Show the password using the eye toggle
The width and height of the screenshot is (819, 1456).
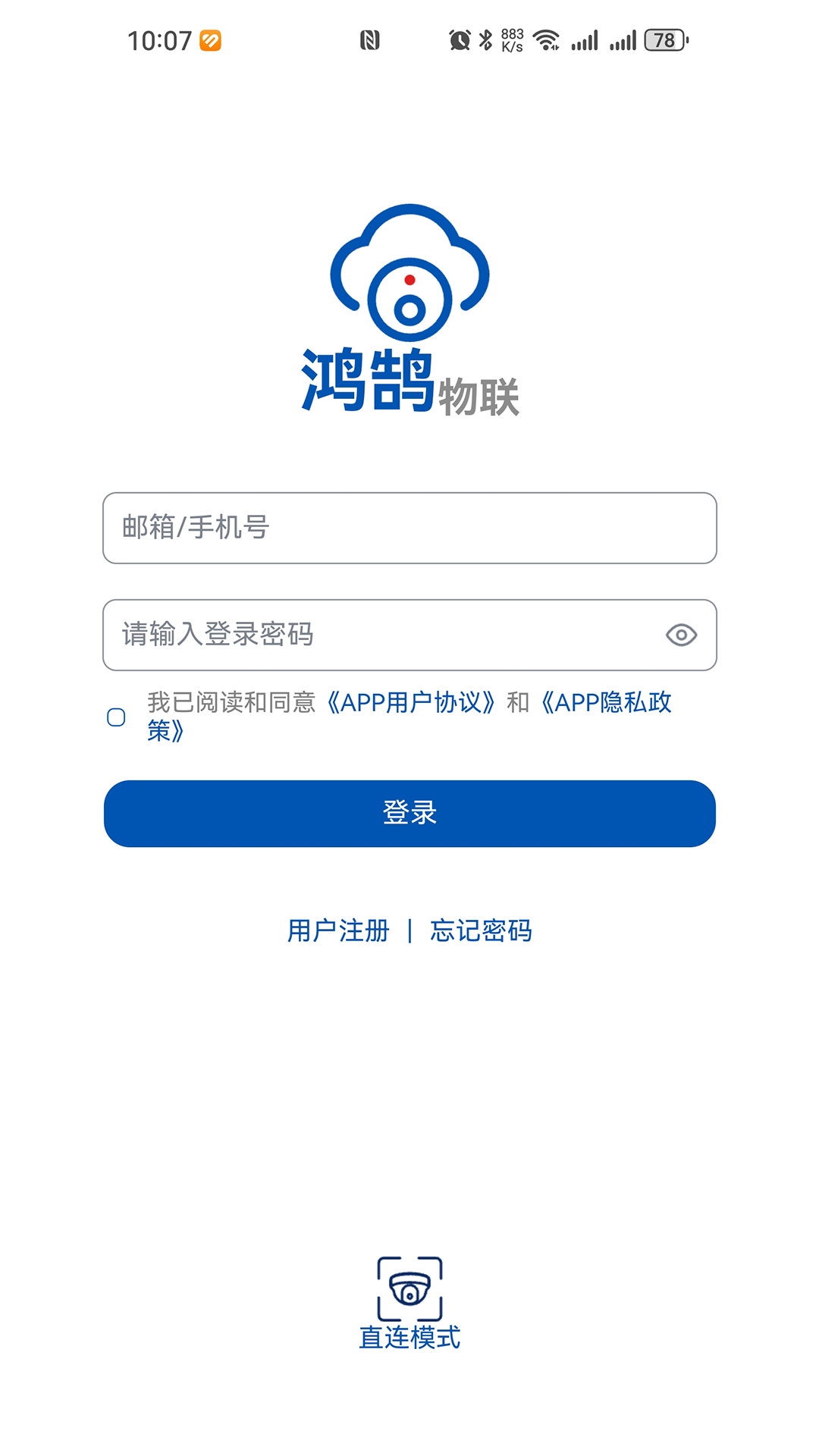pos(682,635)
